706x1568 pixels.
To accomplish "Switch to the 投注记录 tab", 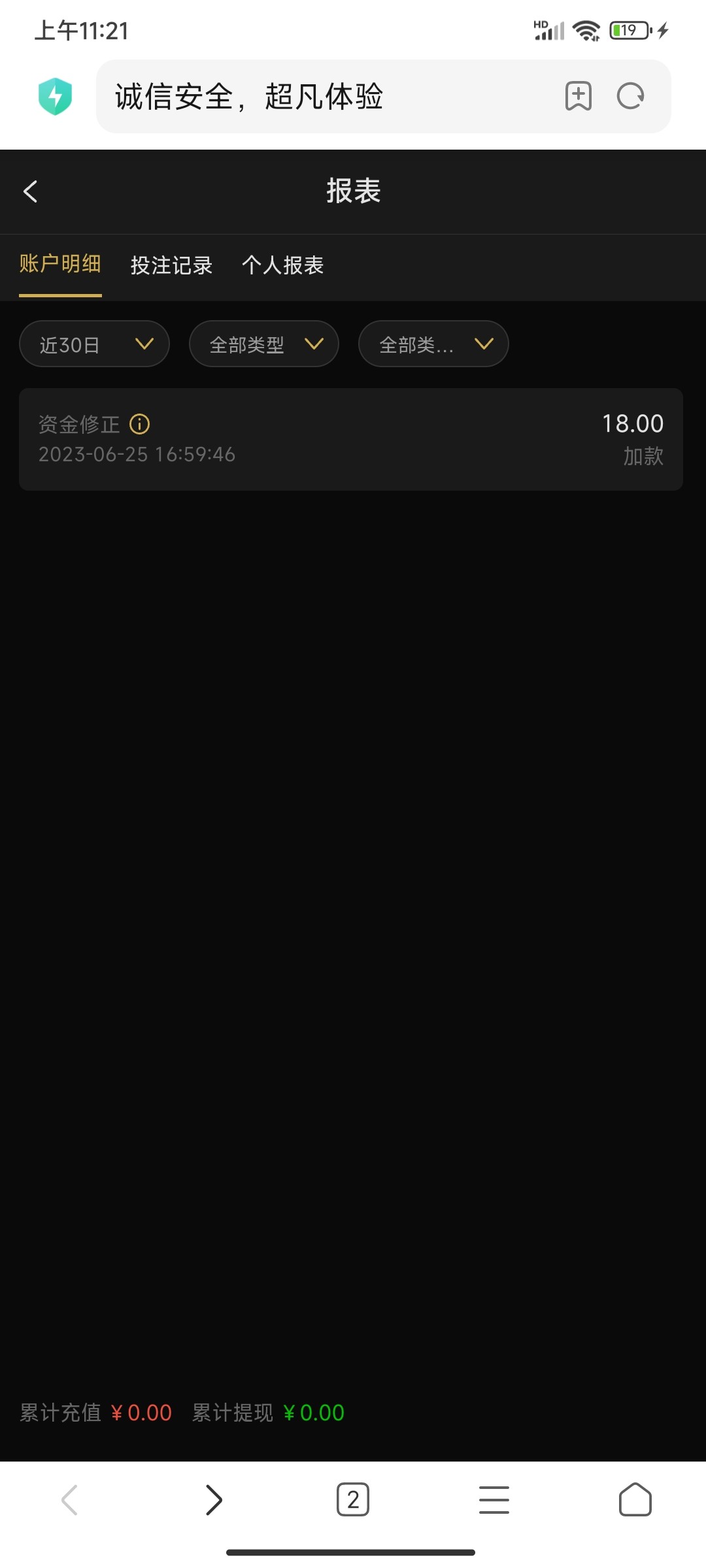I will click(x=171, y=265).
